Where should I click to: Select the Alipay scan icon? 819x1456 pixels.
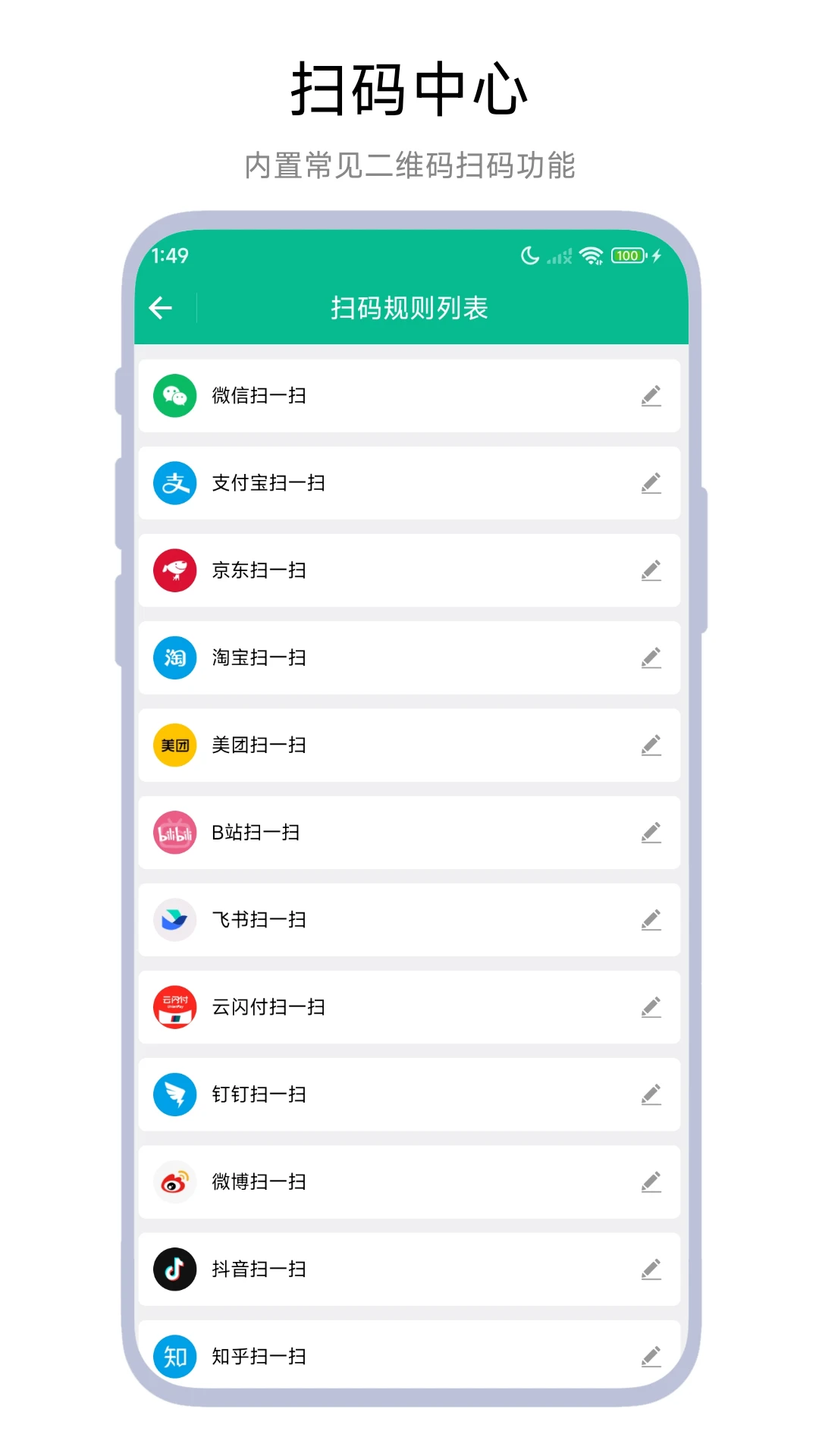coord(174,483)
